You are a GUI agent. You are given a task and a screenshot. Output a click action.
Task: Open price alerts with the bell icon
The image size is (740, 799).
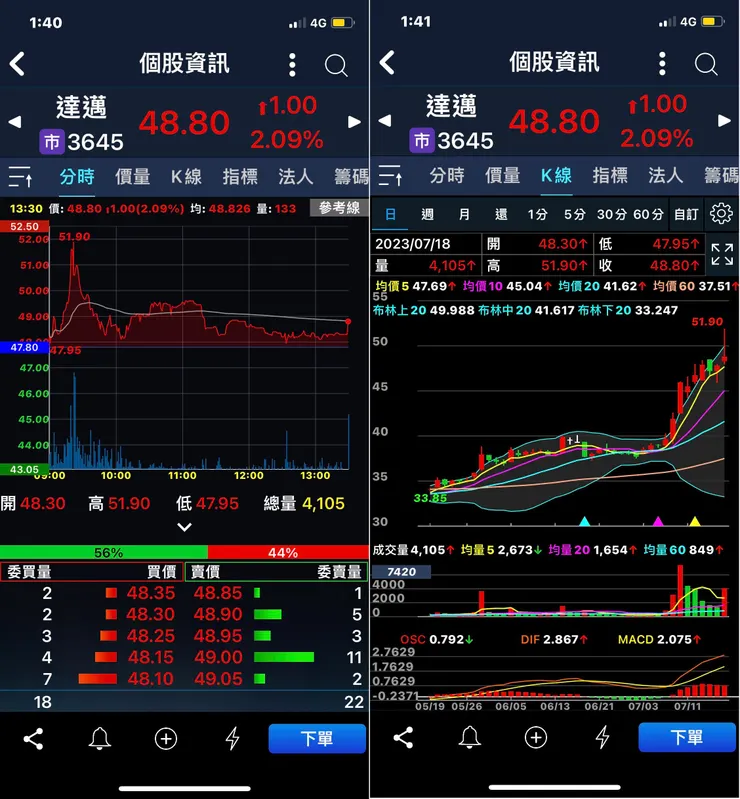tap(99, 737)
